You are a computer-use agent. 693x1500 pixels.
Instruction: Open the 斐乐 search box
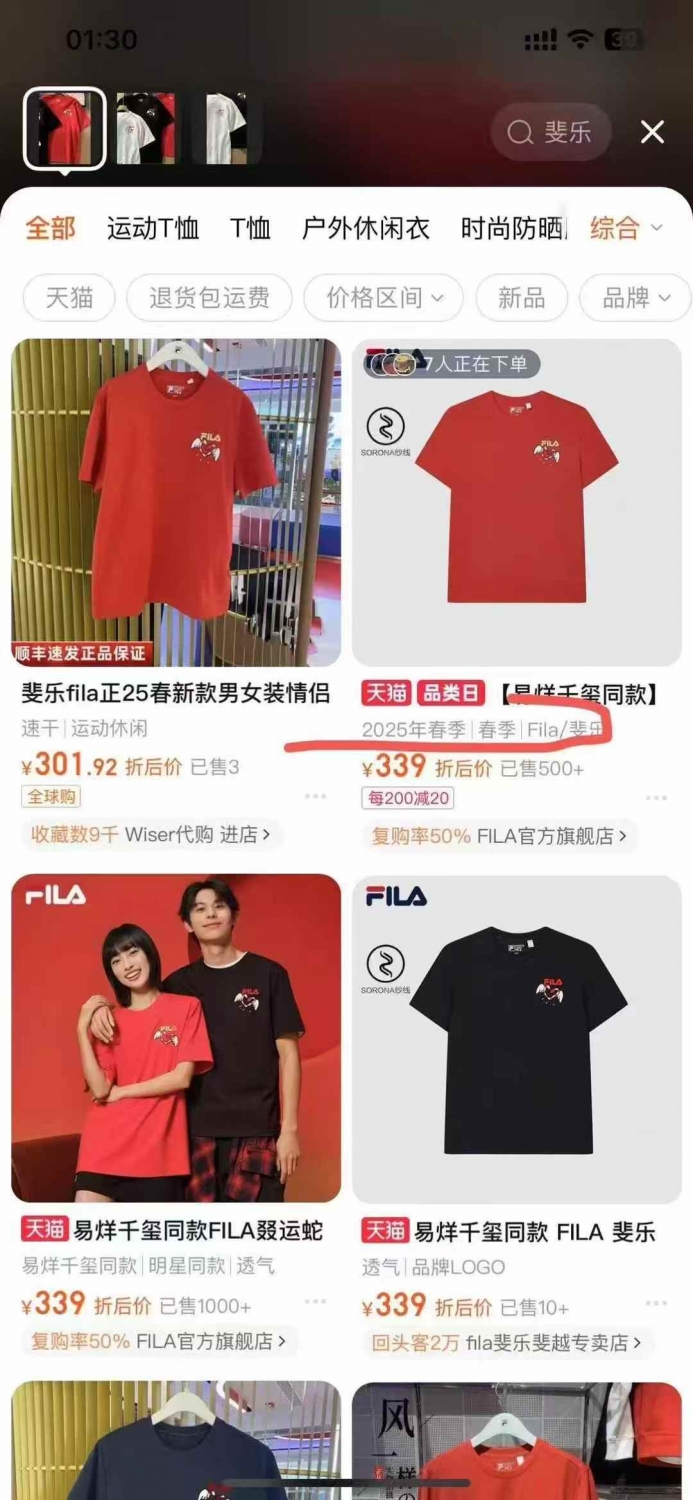(x=551, y=132)
